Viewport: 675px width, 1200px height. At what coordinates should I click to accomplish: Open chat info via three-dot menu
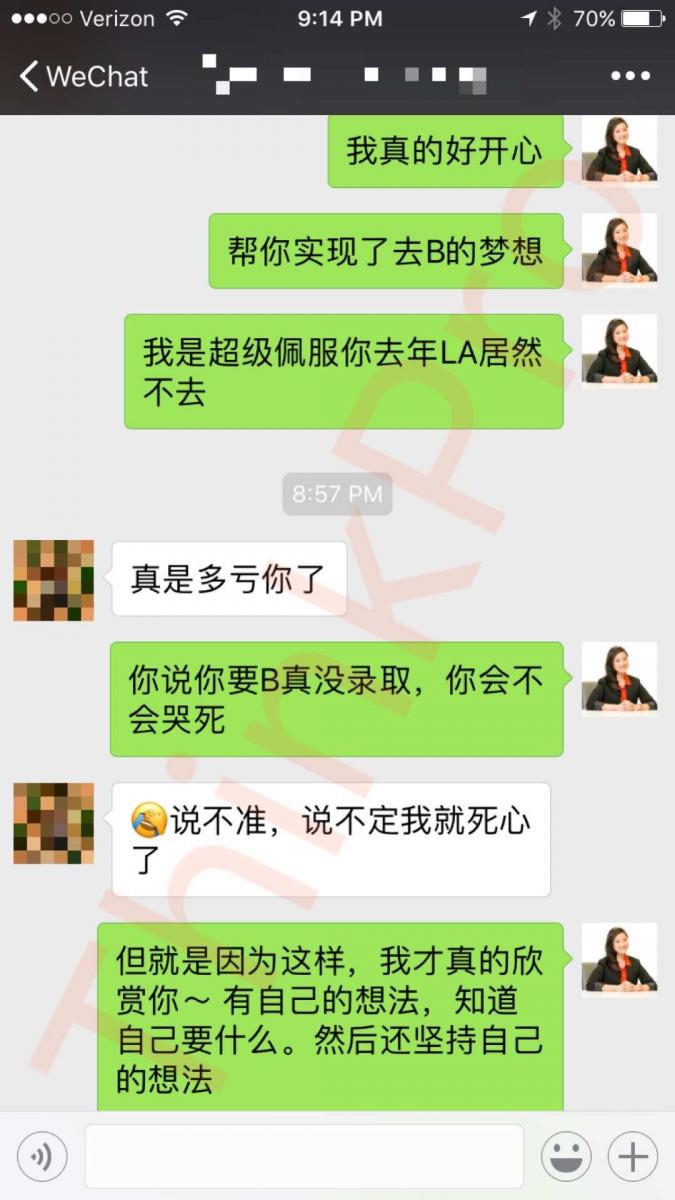[x=630, y=76]
